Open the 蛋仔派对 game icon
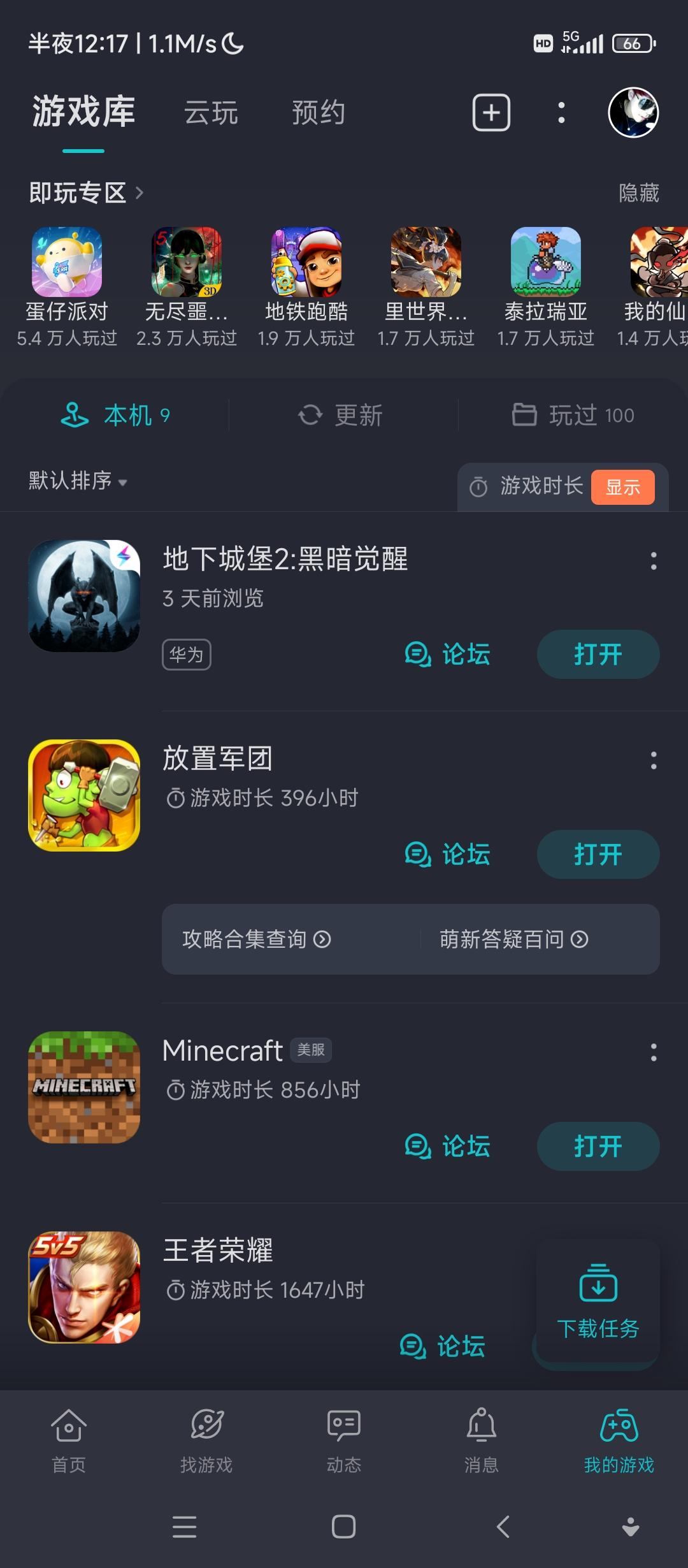Image resolution: width=688 pixels, height=1568 pixels. coord(66,263)
